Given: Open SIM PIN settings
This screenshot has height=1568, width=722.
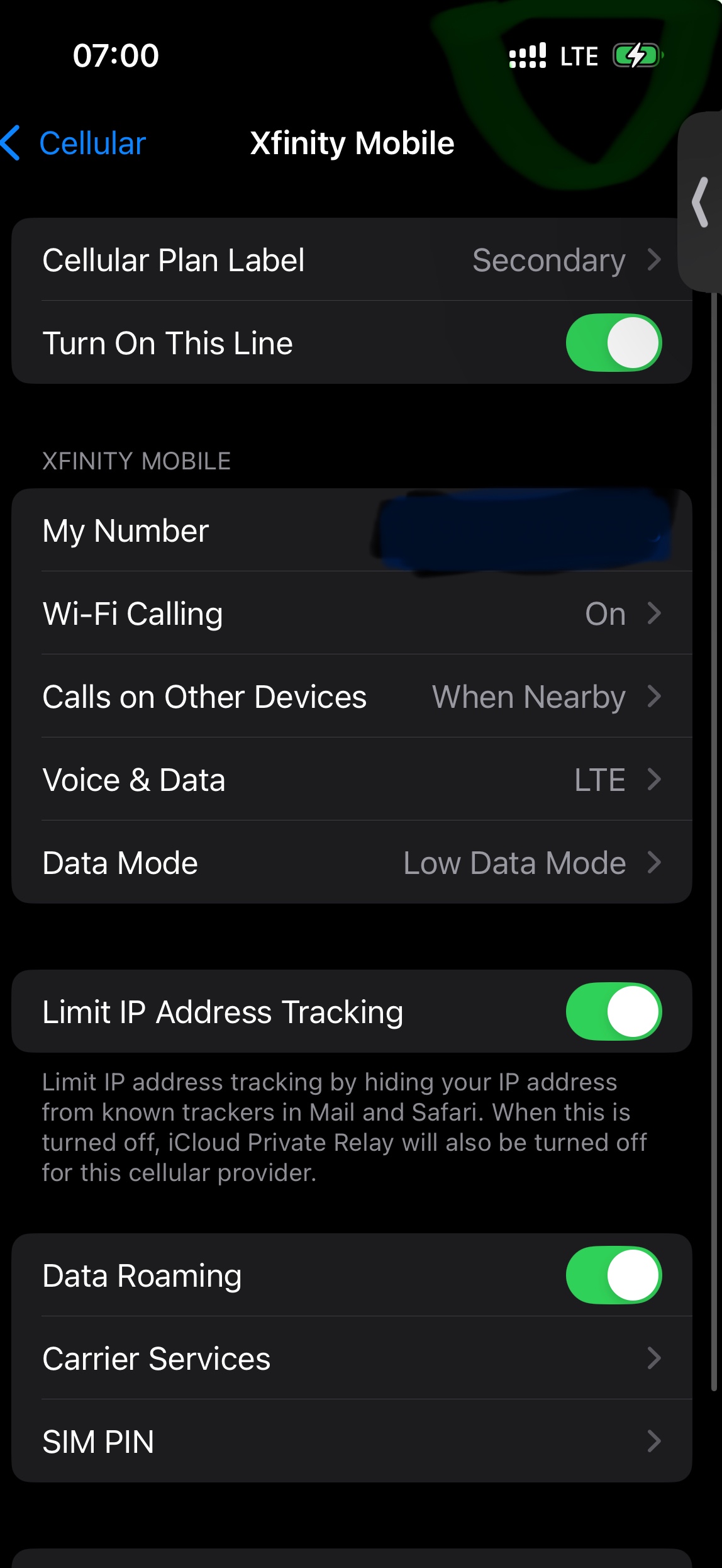Looking at the screenshot, I should pyautogui.click(x=351, y=1442).
